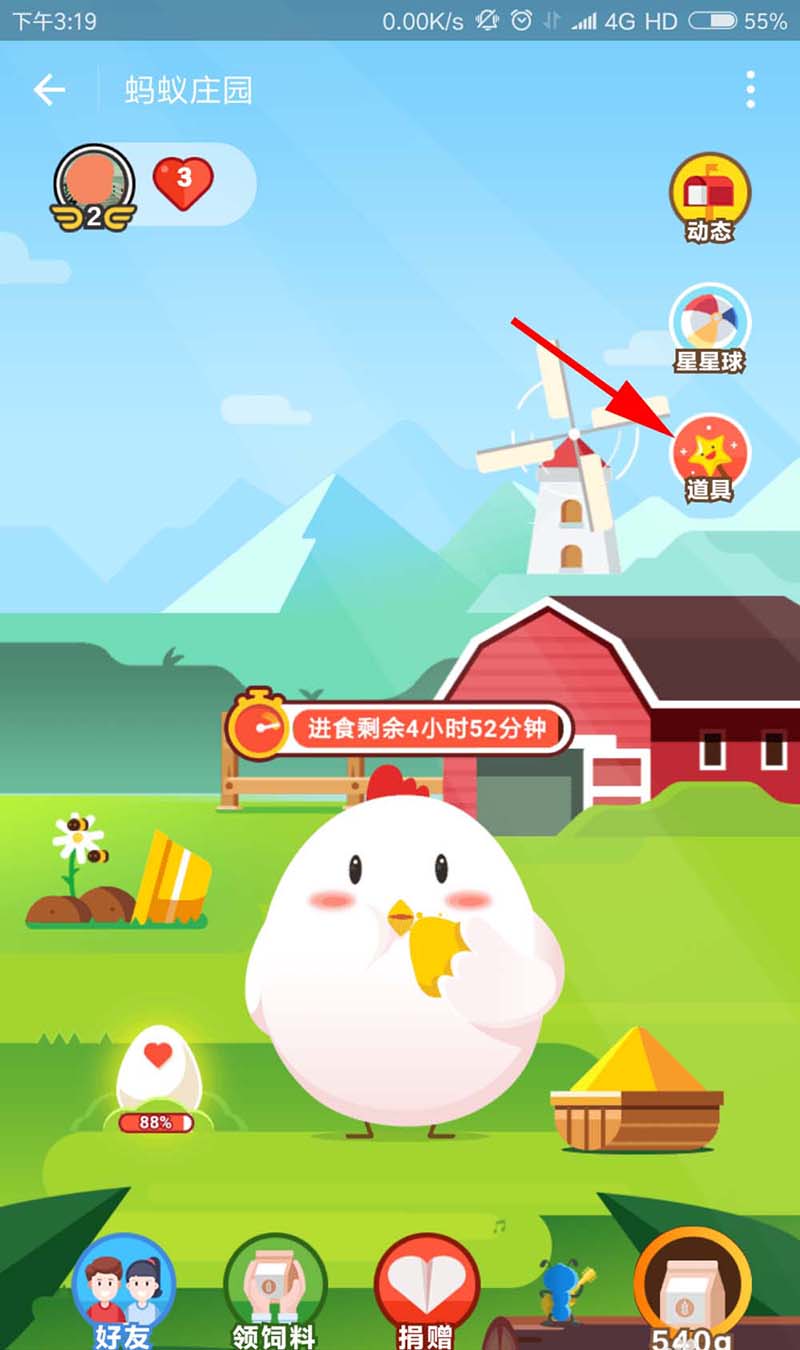Tap the feeding countdown timer banner
800x1350 pixels.
point(402,727)
